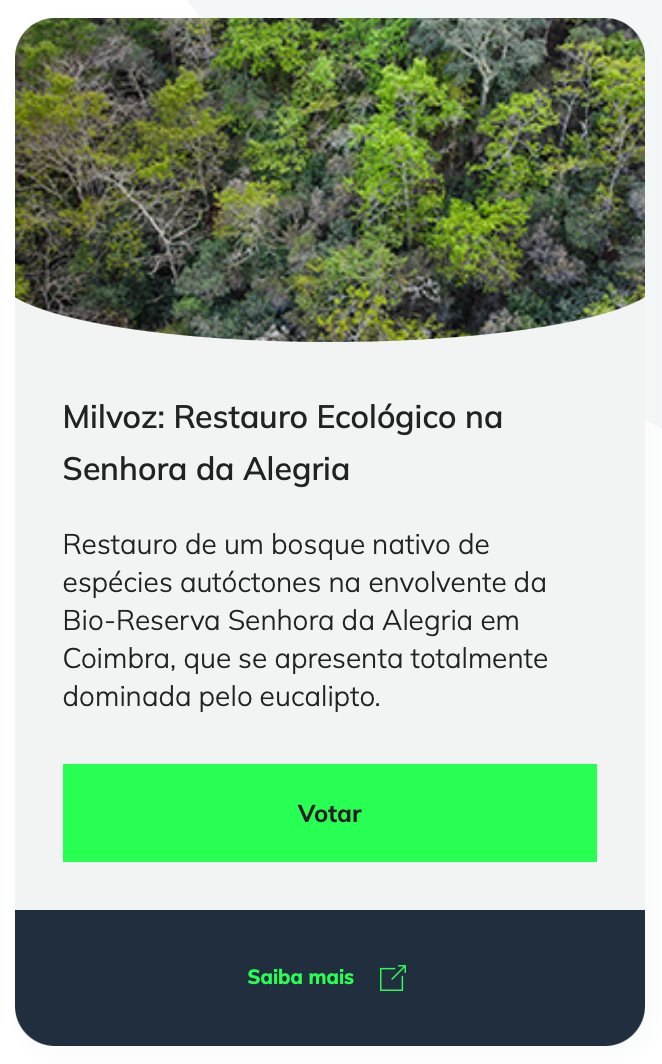Open the Saiba mais link
The image size is (662, 1064).
coord(327,977)
